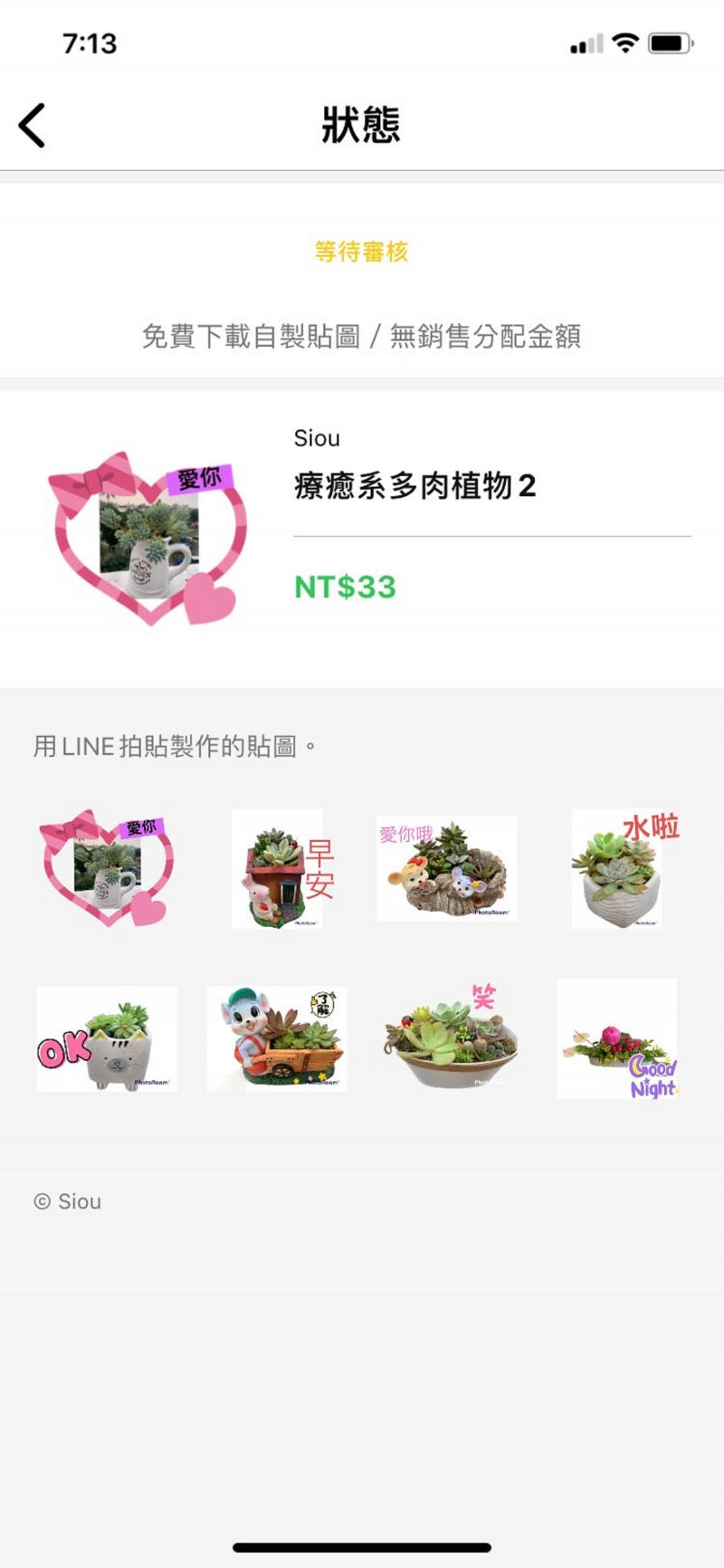Tap the Good Night flower sticker
724x1568 pixels.
tap(617, 1040)
